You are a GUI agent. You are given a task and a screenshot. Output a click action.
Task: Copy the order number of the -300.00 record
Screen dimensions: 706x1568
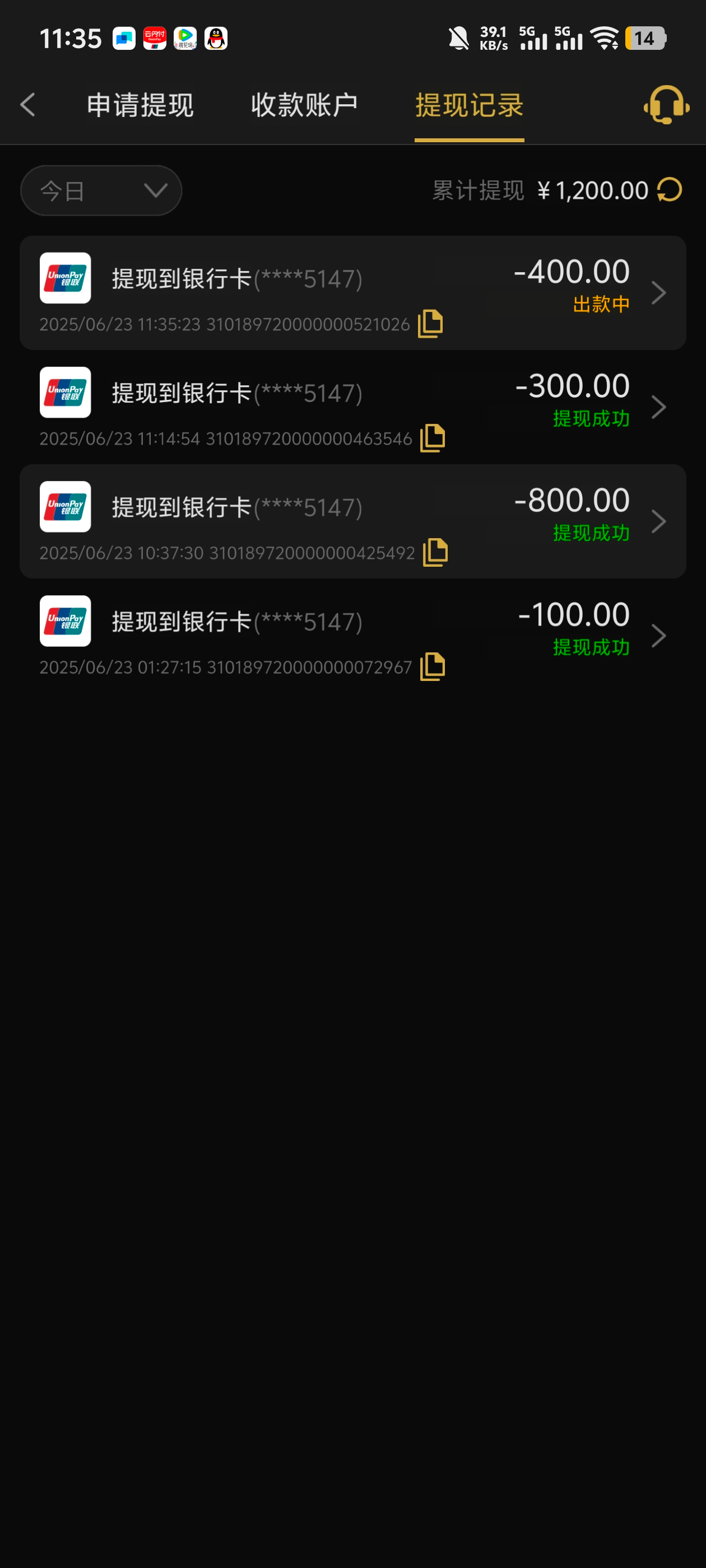click(433, 438)
